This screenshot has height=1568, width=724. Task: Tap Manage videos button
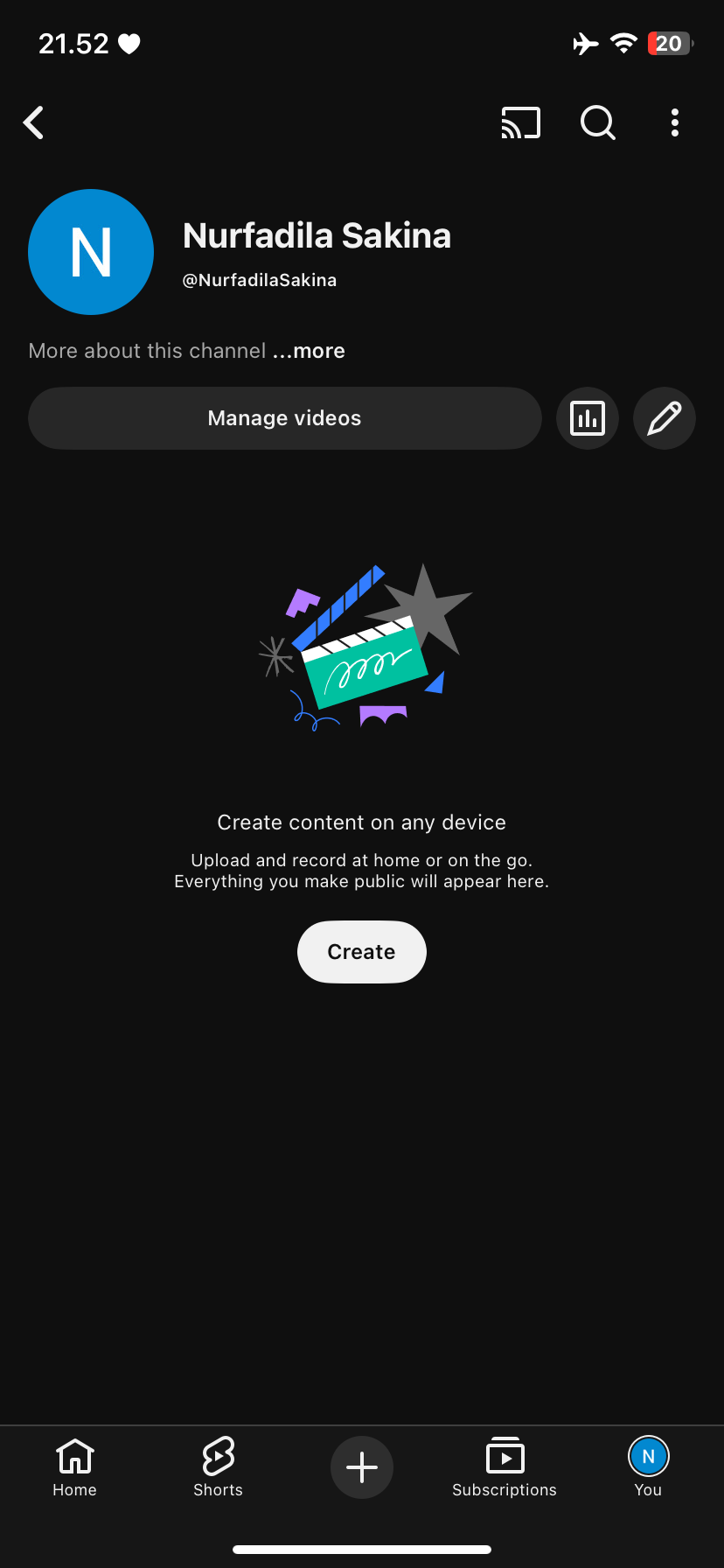[284, 418]
